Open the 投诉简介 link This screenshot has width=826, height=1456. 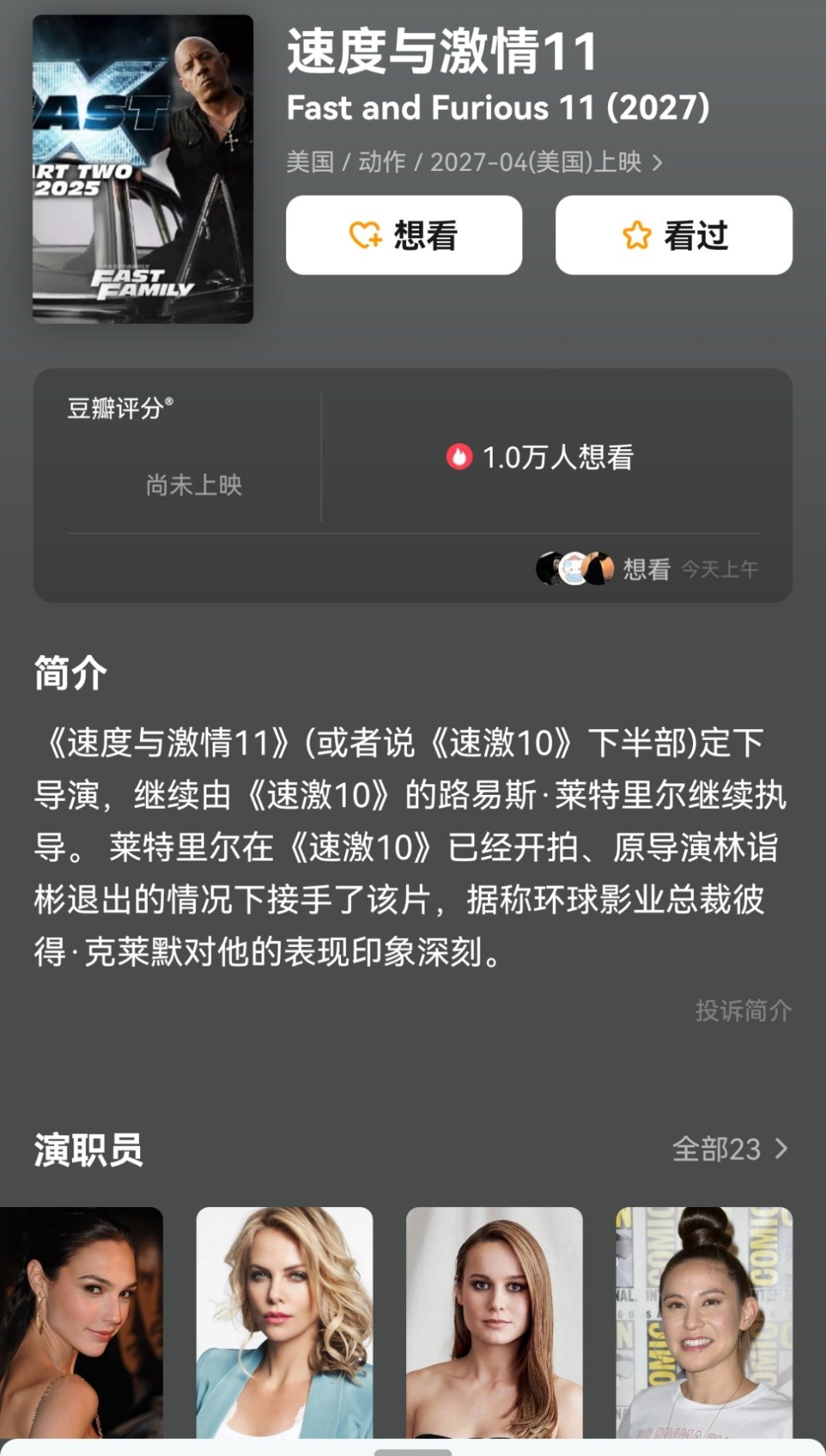point(744,1010)
